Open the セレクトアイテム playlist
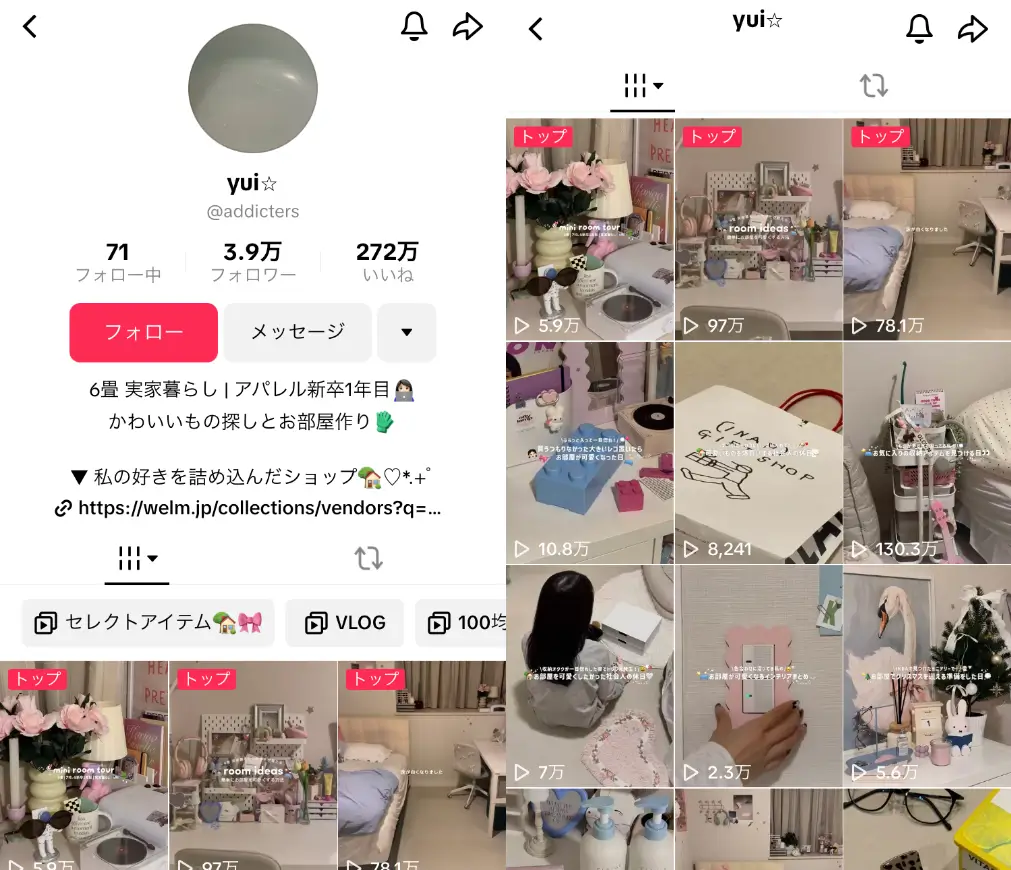Image resolution: width=1011 pixels, height=870 pixels. click(x=148, y=623)
